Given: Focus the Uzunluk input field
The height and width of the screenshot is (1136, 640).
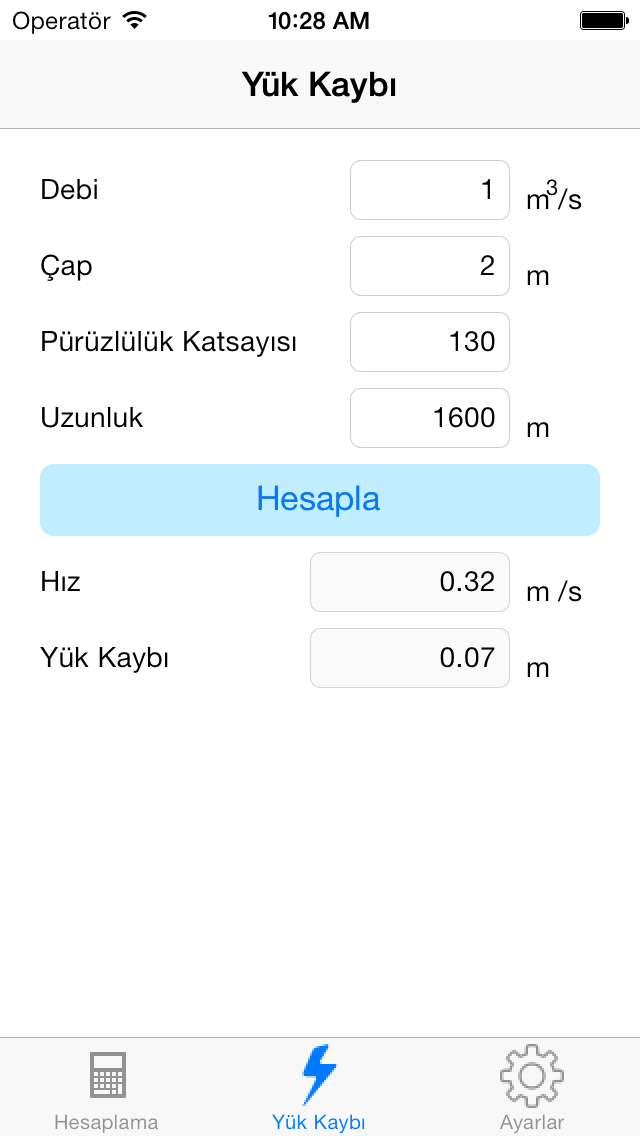Looking at the screenshot, I should 430,418.
